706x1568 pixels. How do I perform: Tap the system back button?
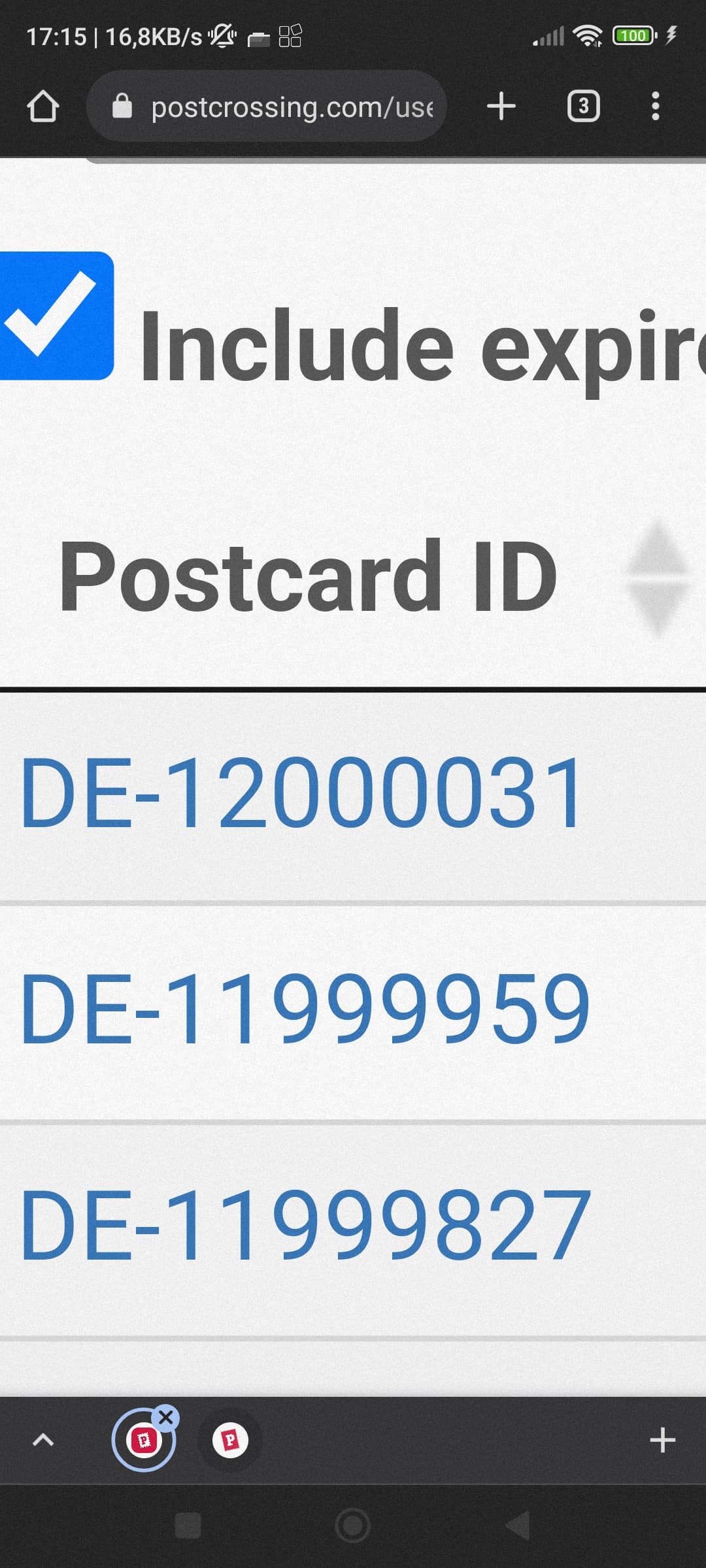click(518, 1526)
